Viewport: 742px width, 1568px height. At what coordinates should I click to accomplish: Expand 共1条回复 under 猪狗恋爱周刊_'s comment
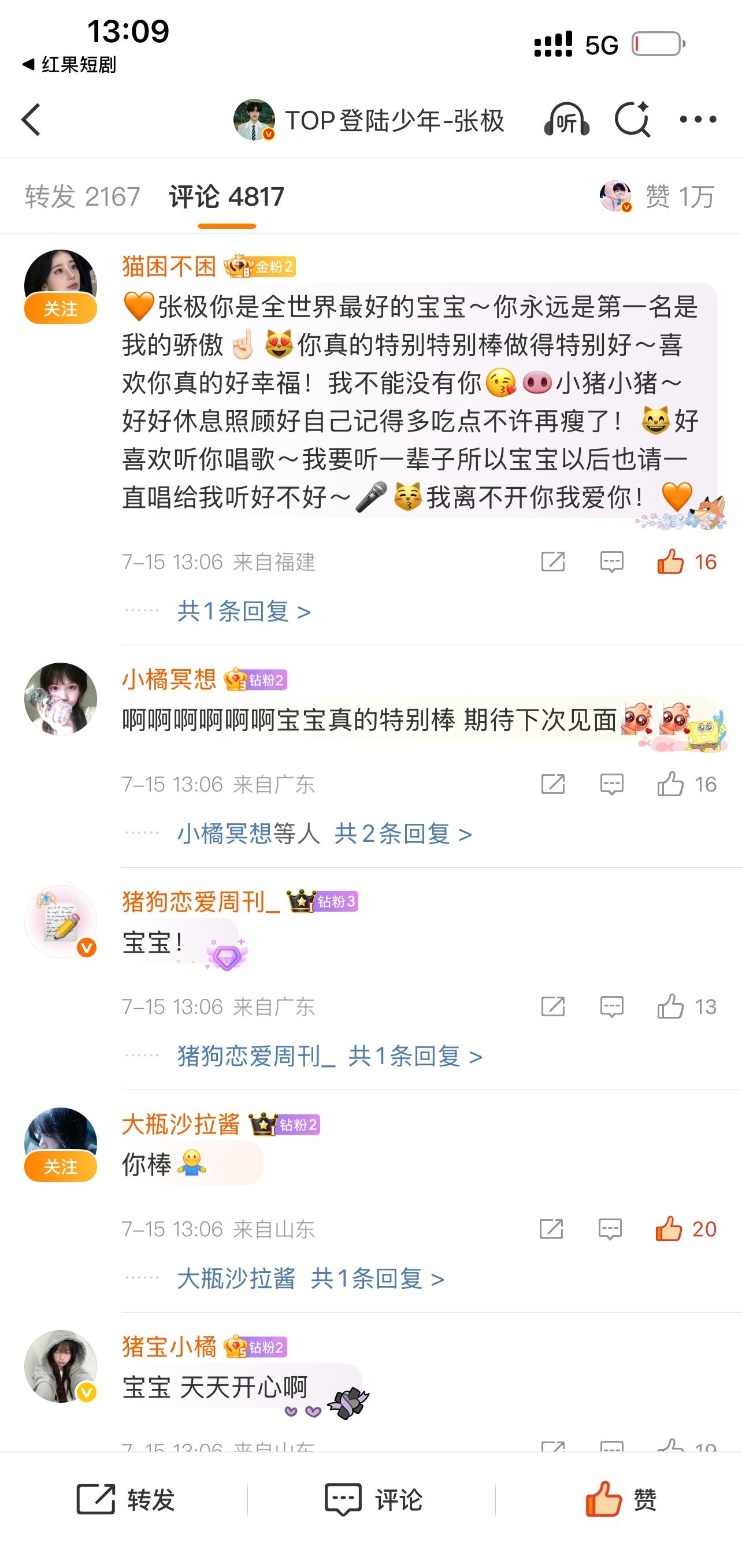point(415,1056)
